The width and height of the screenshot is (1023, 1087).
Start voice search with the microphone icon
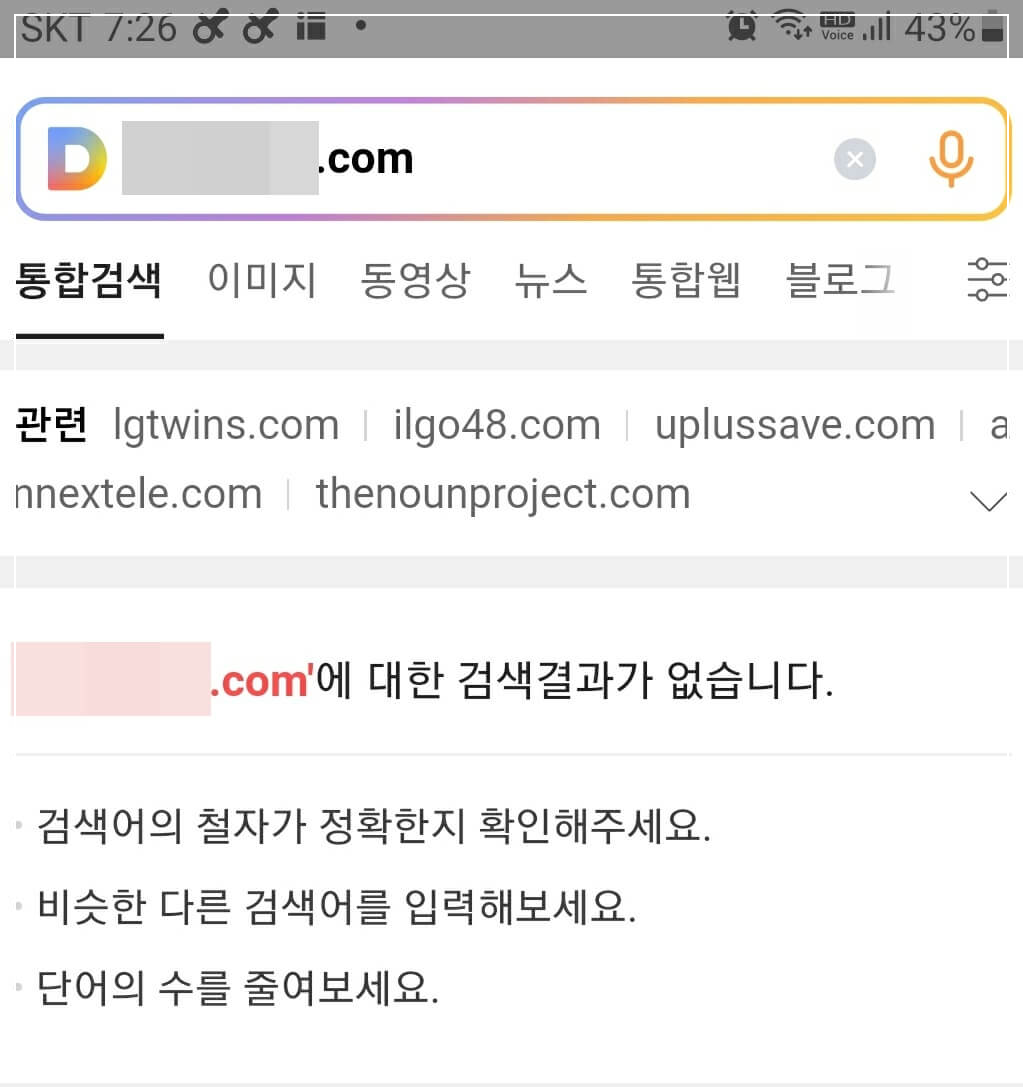point(951,157)
